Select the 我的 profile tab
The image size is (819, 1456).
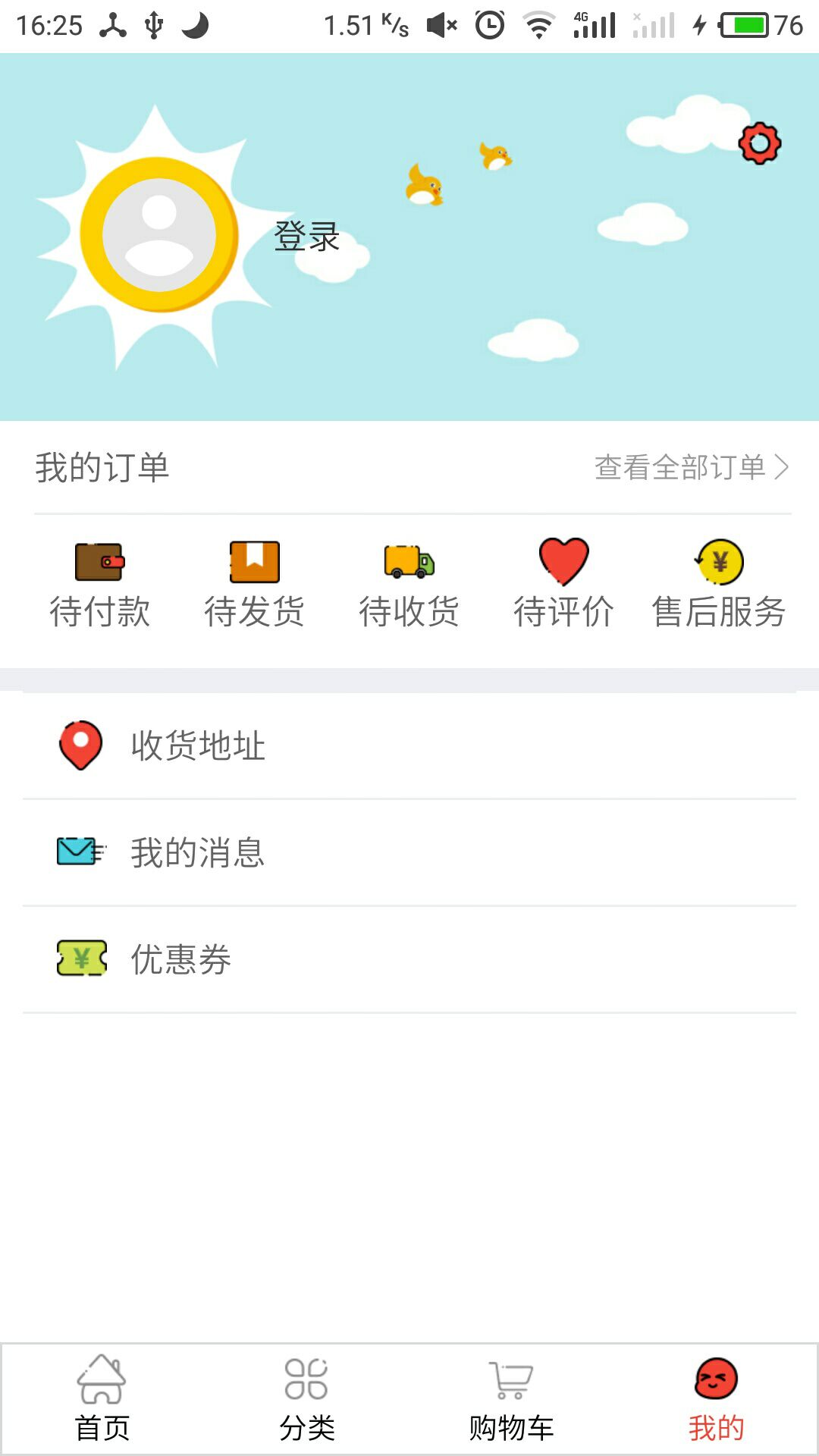(716, 1400)
